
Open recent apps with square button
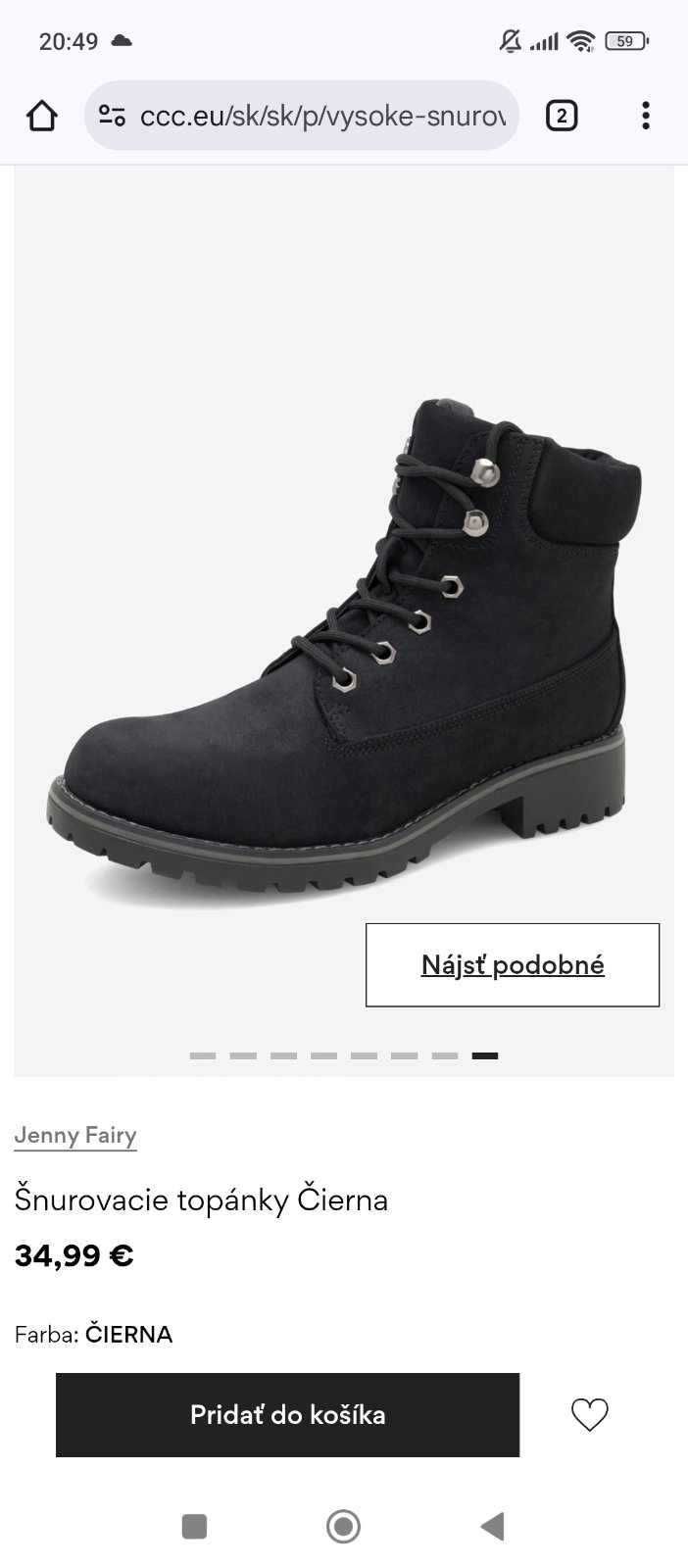click(x=194, y=1526)
